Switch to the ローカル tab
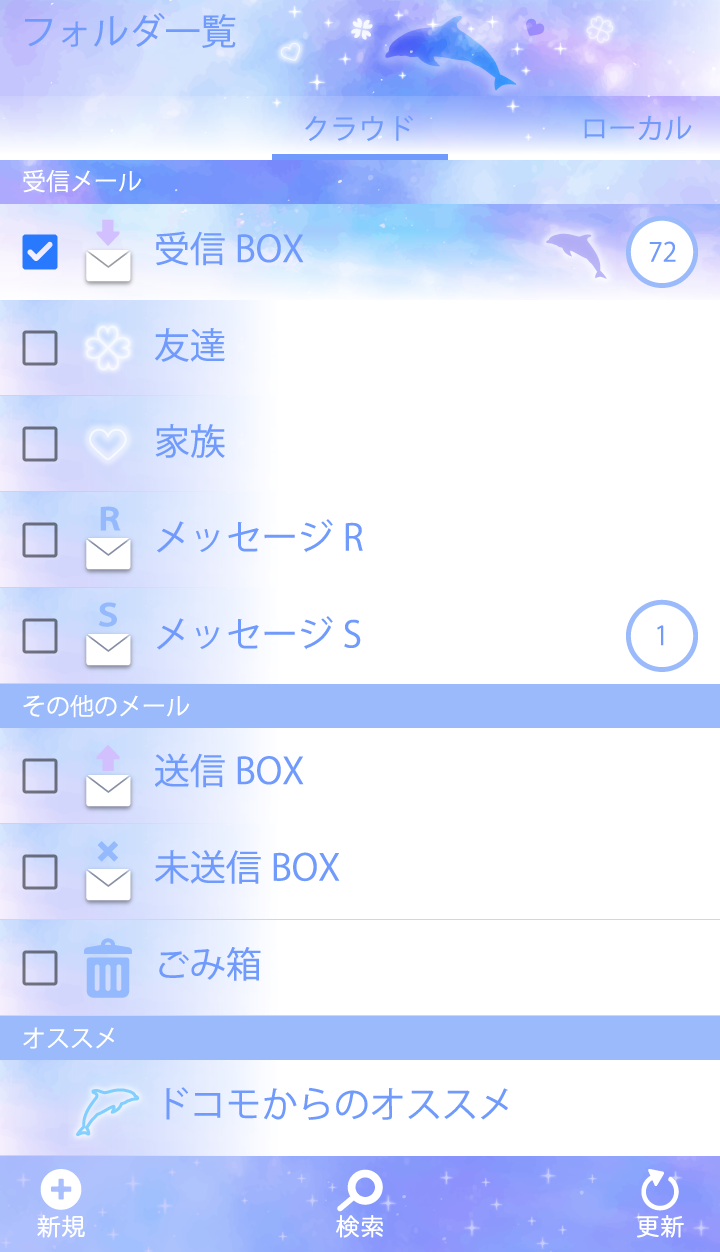Viewport: 720px width, 1252px height. tap(636, 128)
